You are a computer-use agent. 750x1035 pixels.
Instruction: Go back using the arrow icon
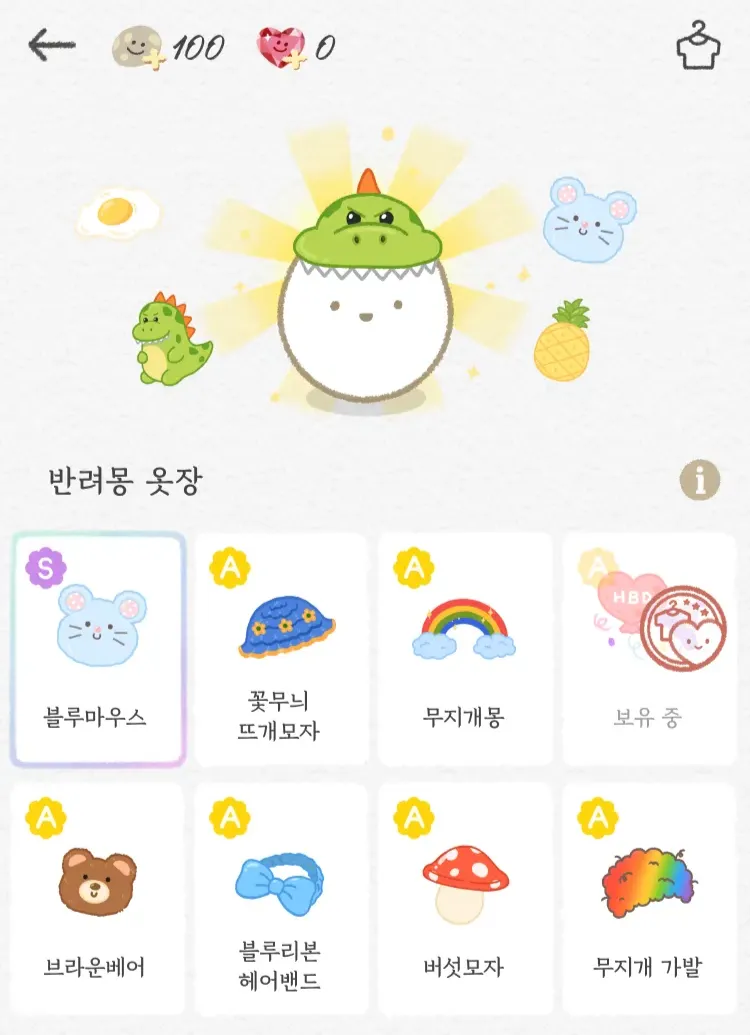pos(52,45)
